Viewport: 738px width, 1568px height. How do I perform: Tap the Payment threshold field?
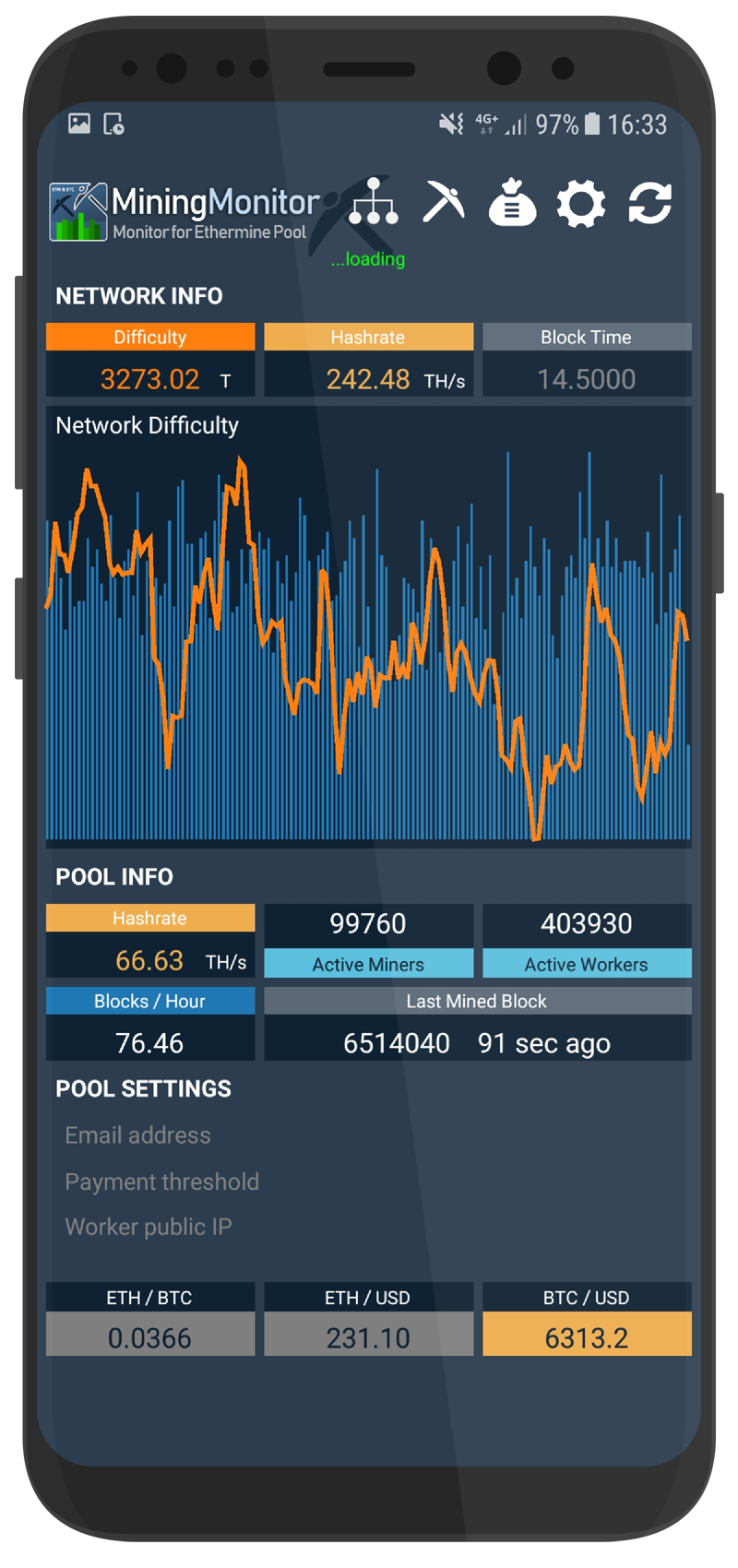coord(161,1182)
